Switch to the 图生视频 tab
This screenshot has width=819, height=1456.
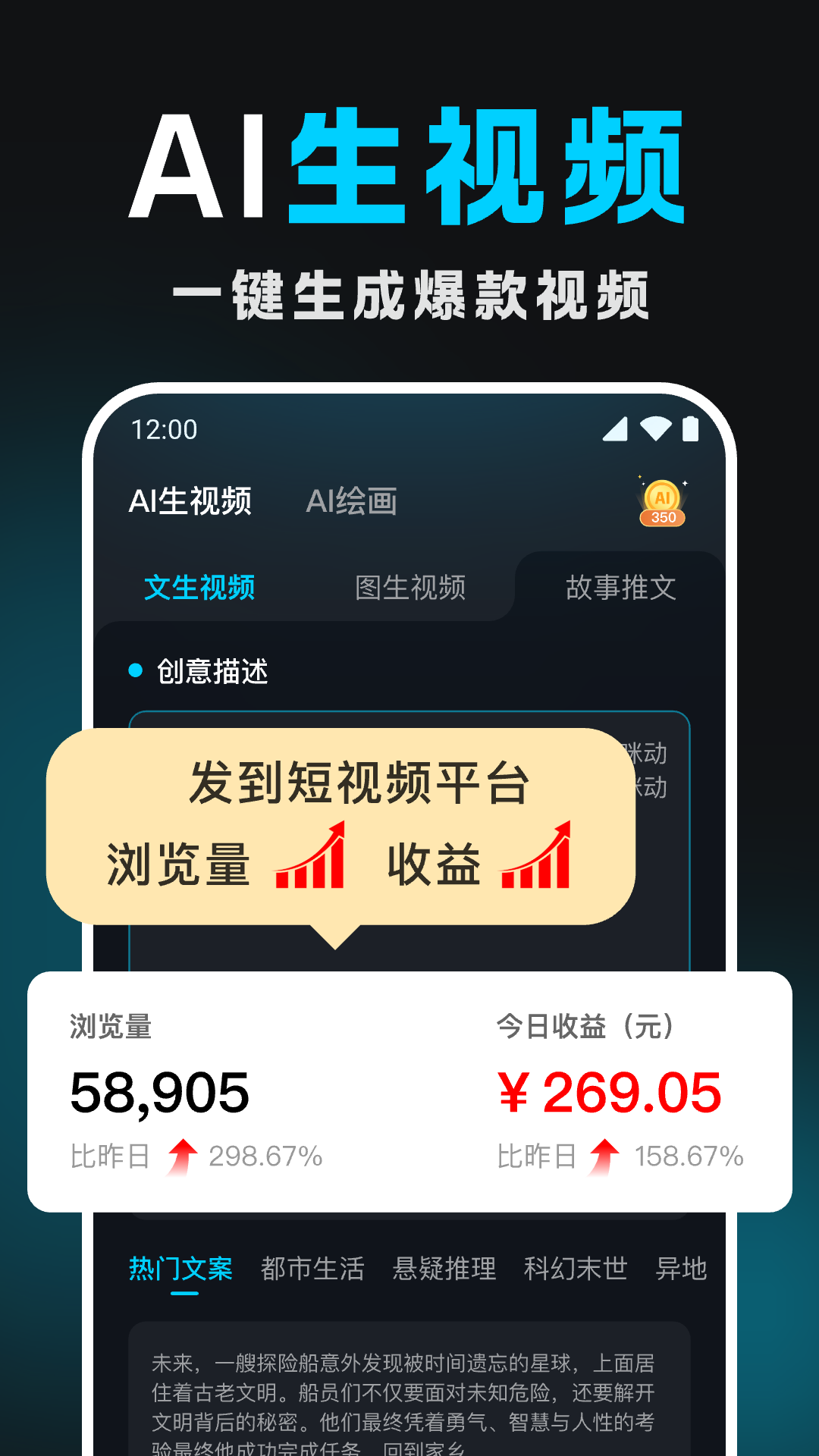click(413, 588)
